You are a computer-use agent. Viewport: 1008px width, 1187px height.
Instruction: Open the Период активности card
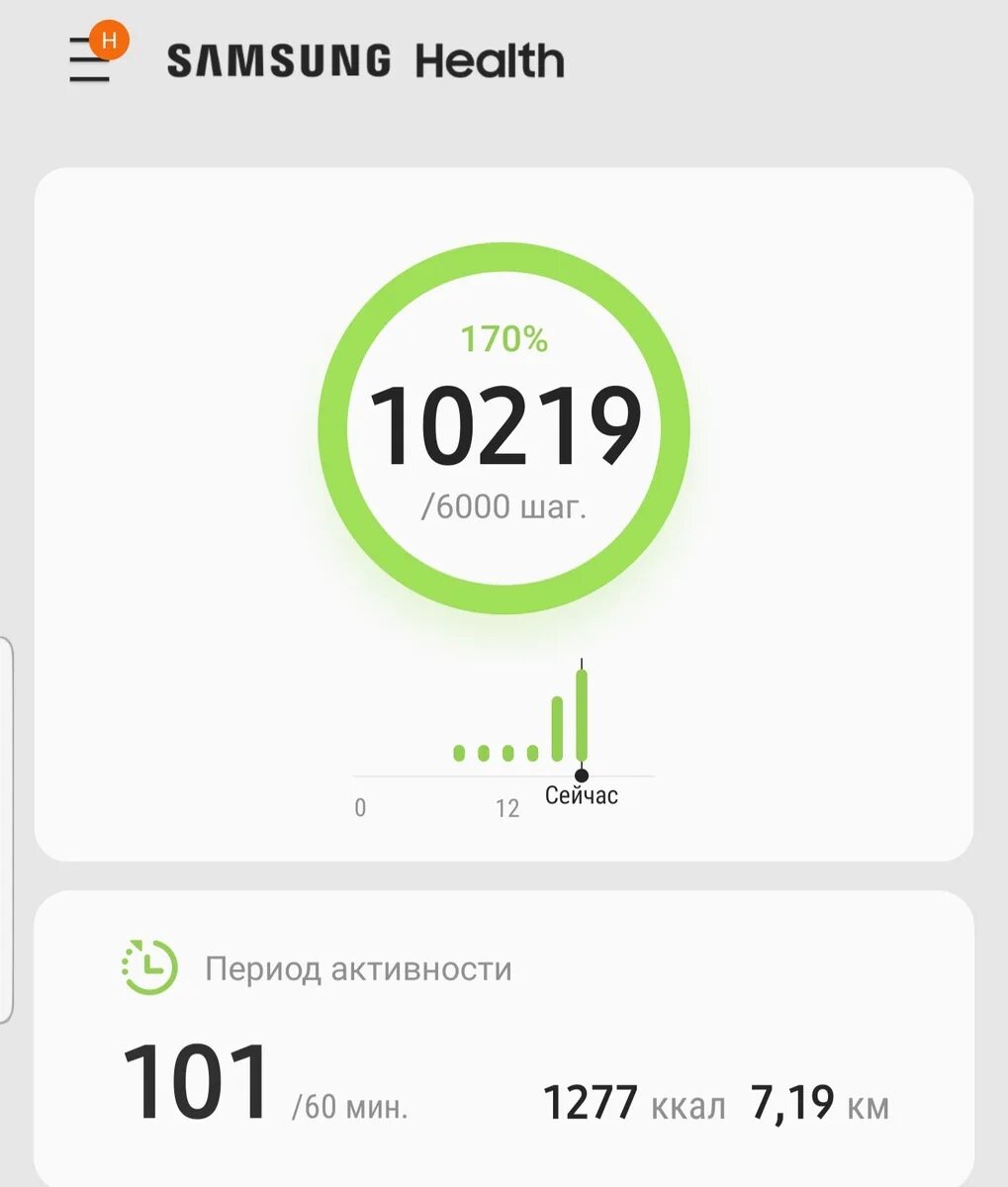[504, 1039]
